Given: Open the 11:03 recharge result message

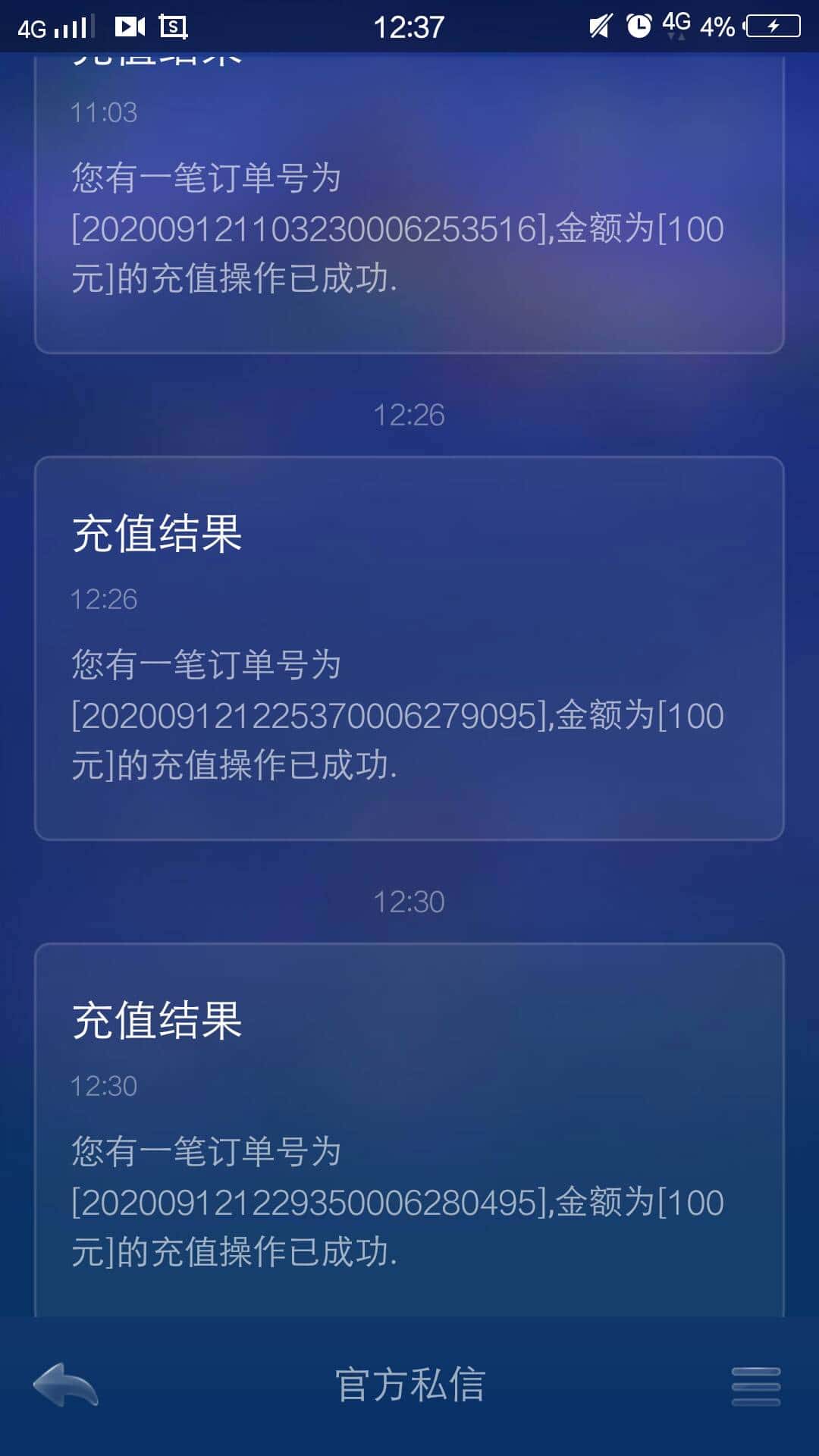Looking at the screenshot, I should pos(409,205).
